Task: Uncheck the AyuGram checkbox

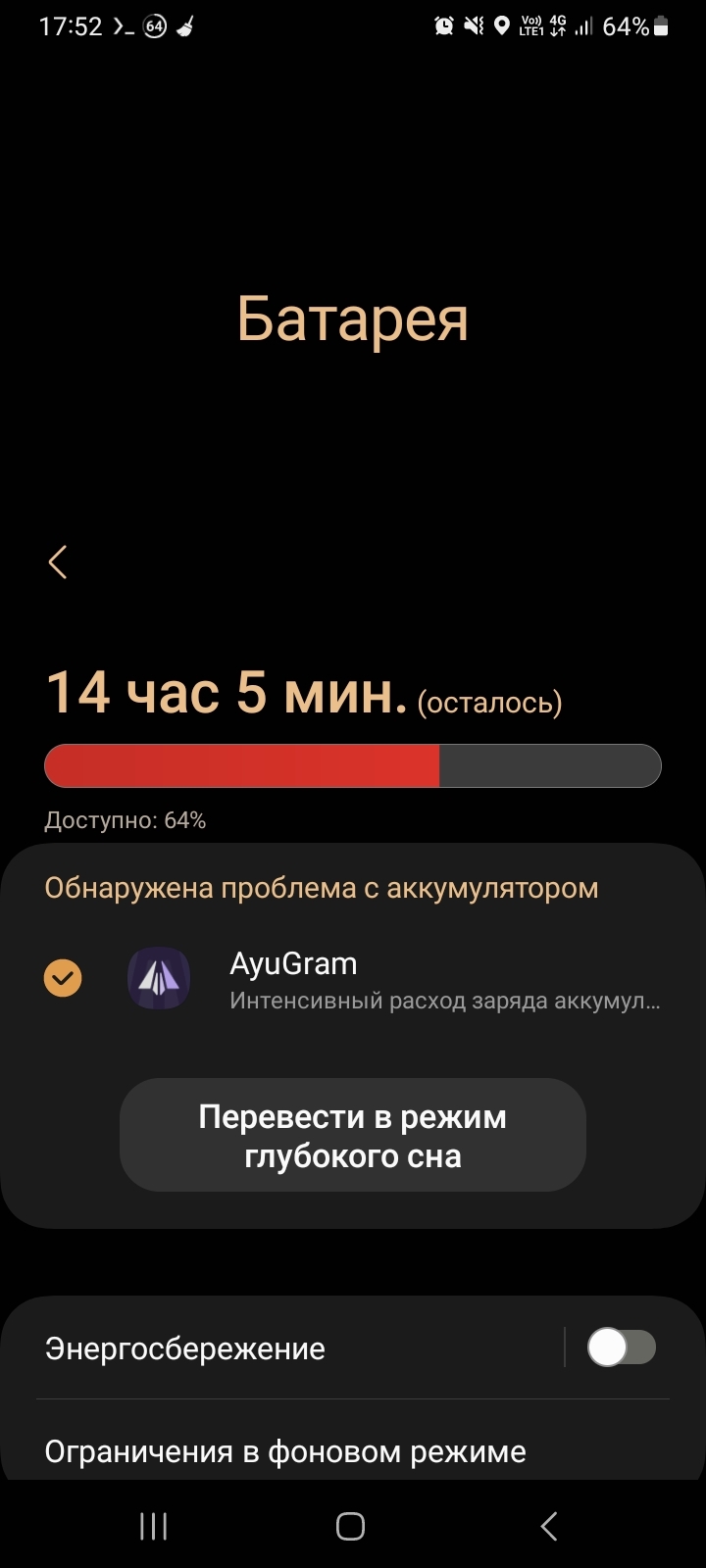Action: (x=63, y=978)
